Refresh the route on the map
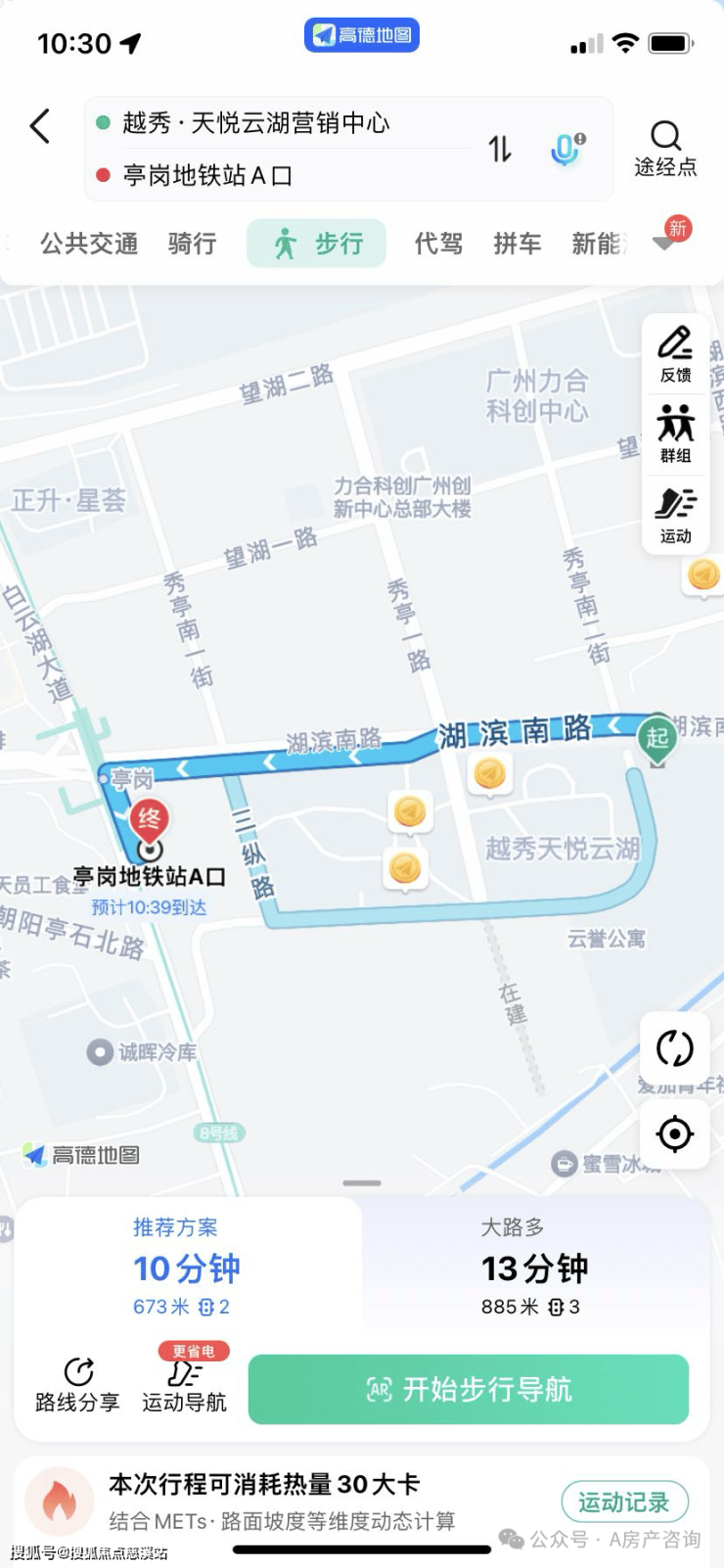 pos(674,1048)
